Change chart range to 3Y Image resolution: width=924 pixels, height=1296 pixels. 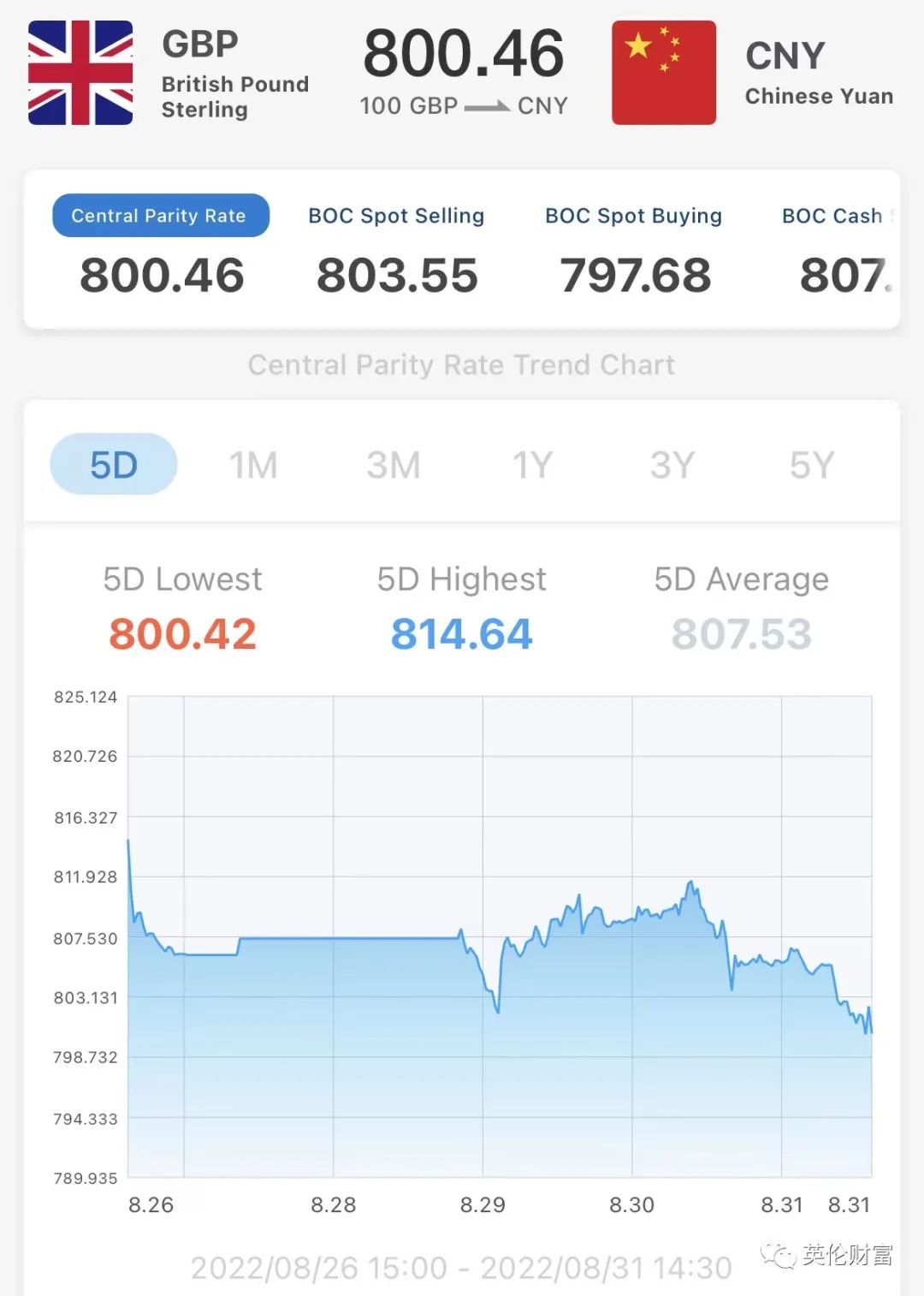tap(672, 465)
